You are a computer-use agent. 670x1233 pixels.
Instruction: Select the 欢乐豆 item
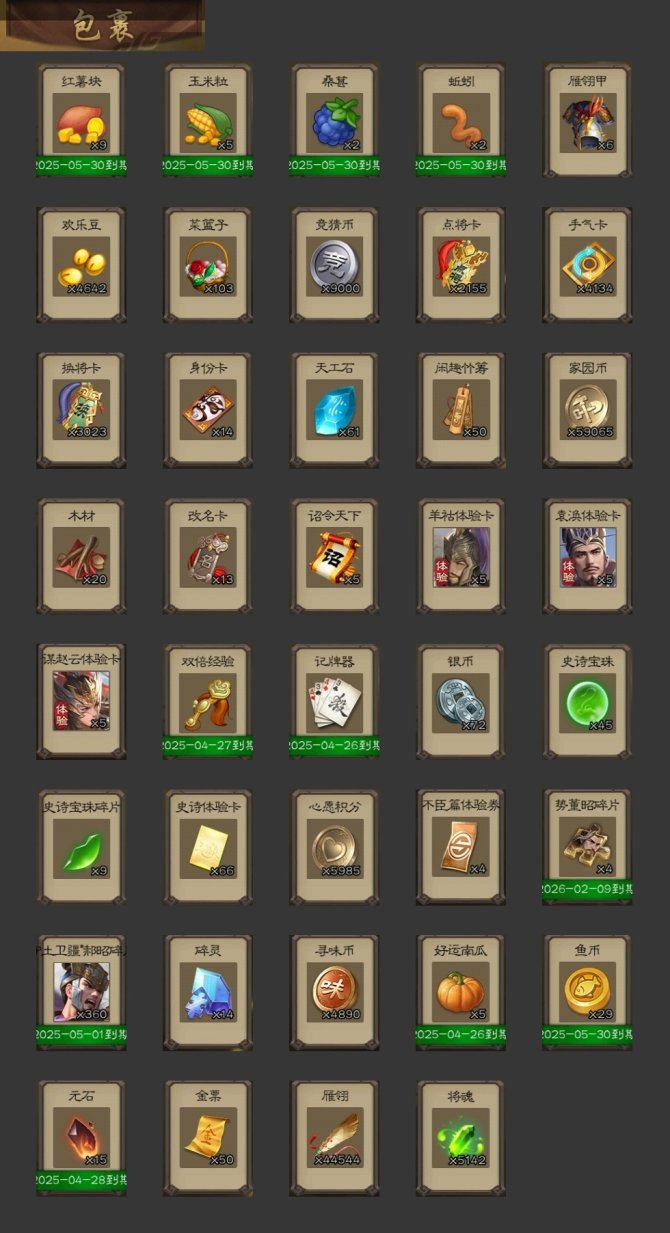click(81, 266)
